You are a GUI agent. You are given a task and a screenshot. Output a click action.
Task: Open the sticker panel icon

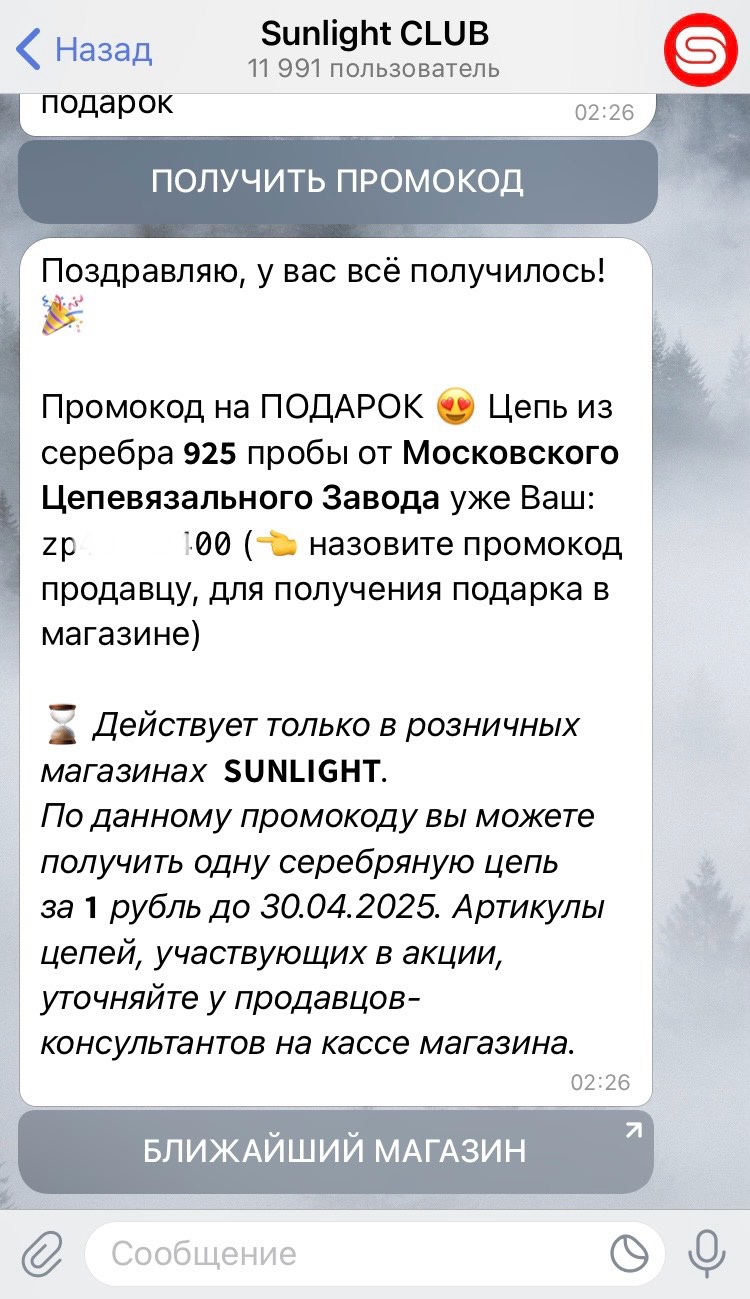(629, 1253)
